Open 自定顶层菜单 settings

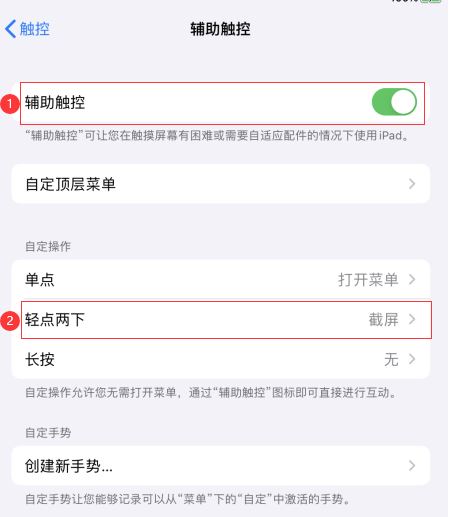(x=221, y=184)
